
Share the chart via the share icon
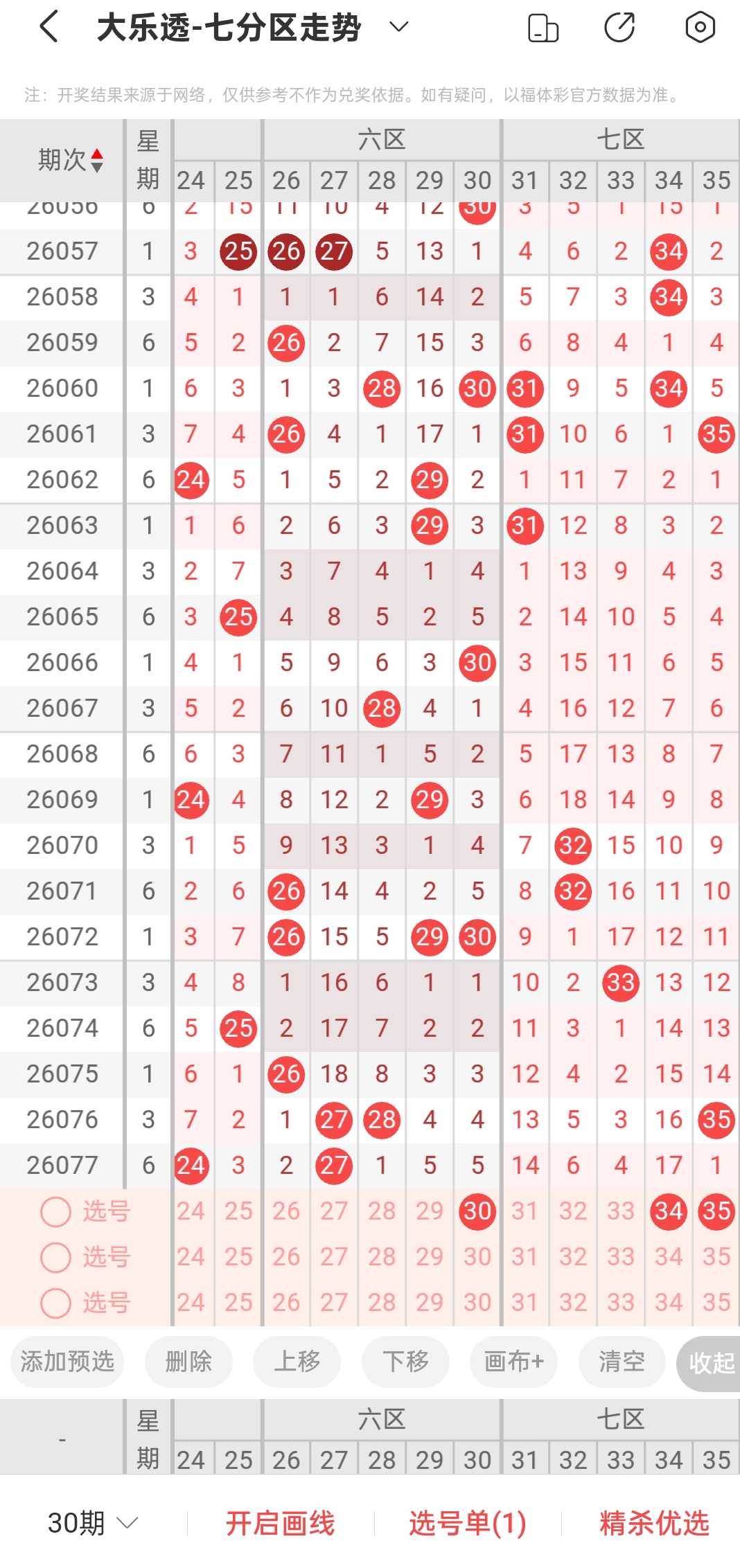[619, 28]
